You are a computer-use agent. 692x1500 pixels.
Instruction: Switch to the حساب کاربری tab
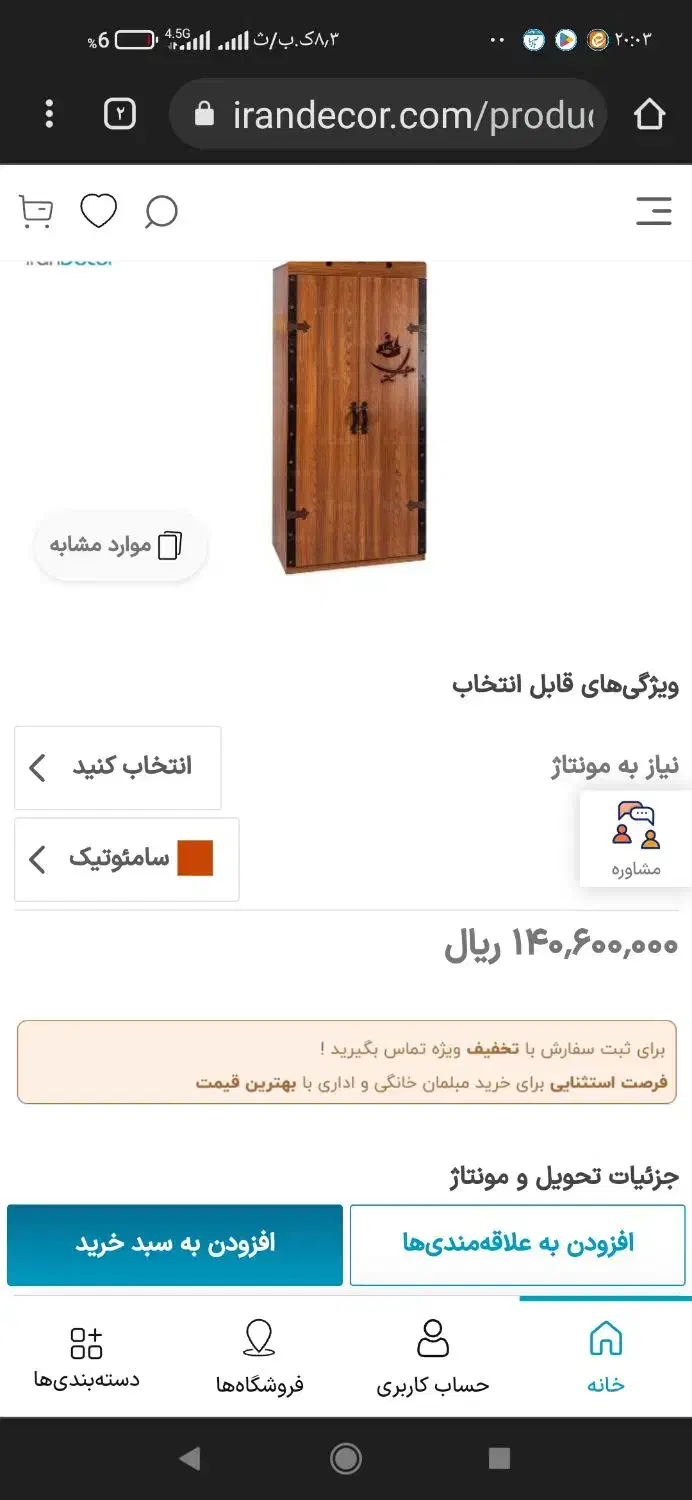[432, 1356]
